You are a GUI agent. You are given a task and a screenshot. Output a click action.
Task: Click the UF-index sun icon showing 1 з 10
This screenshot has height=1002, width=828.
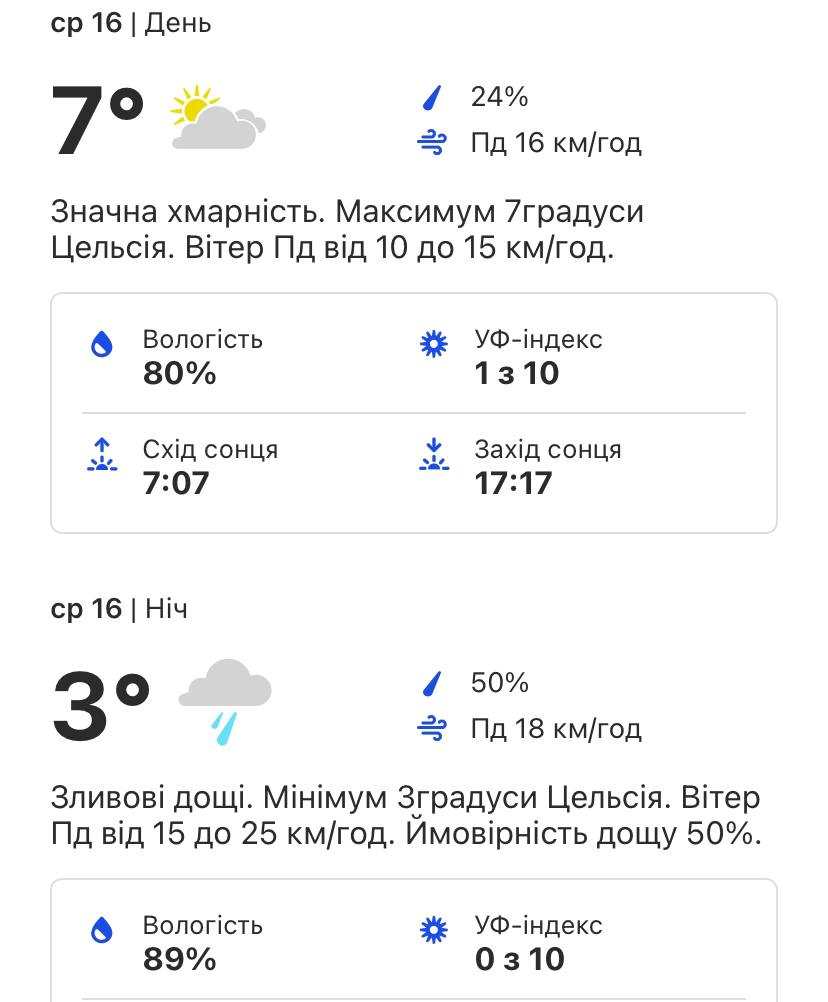(x=433, y=343)
